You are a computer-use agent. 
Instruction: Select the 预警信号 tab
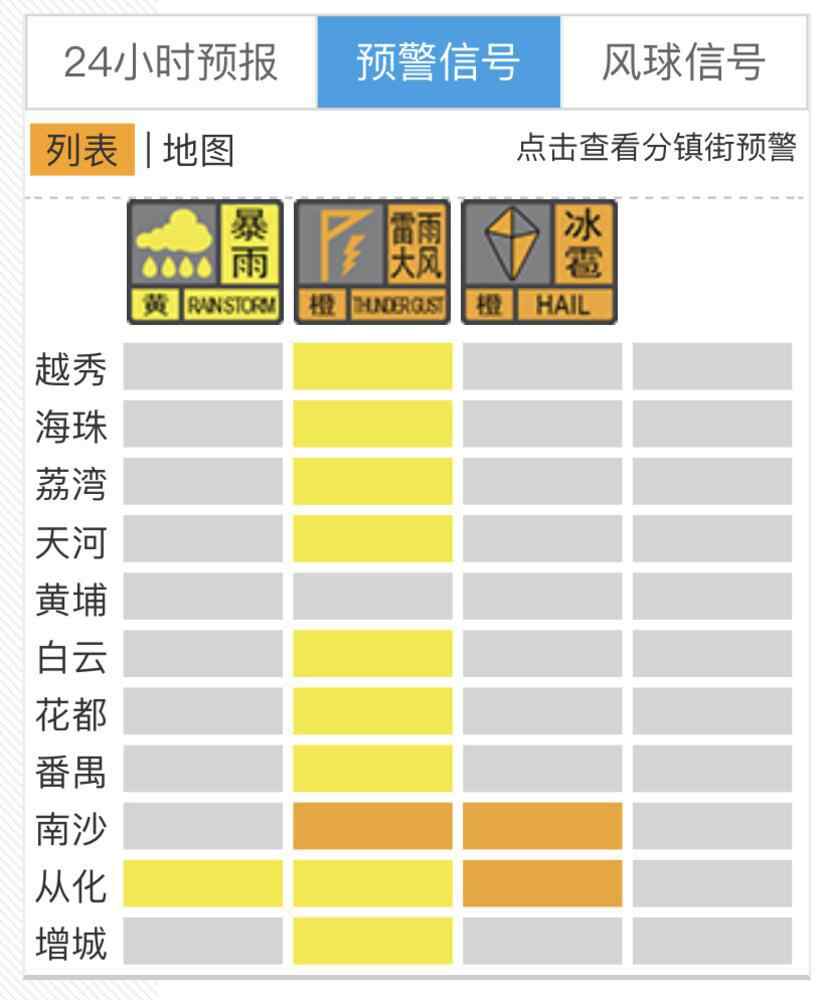point(438,62)
